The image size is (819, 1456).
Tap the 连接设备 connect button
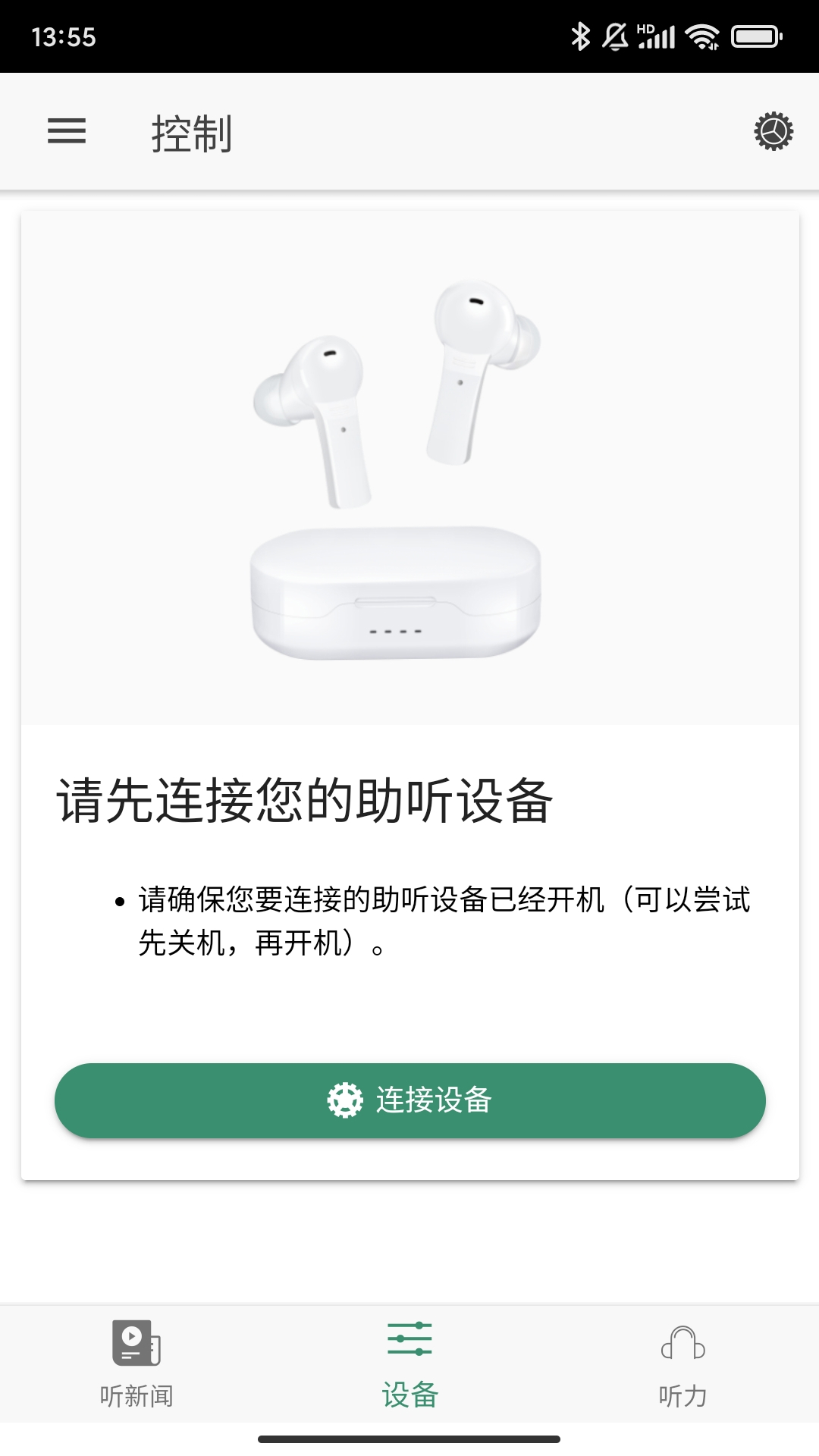point(409,1100)
